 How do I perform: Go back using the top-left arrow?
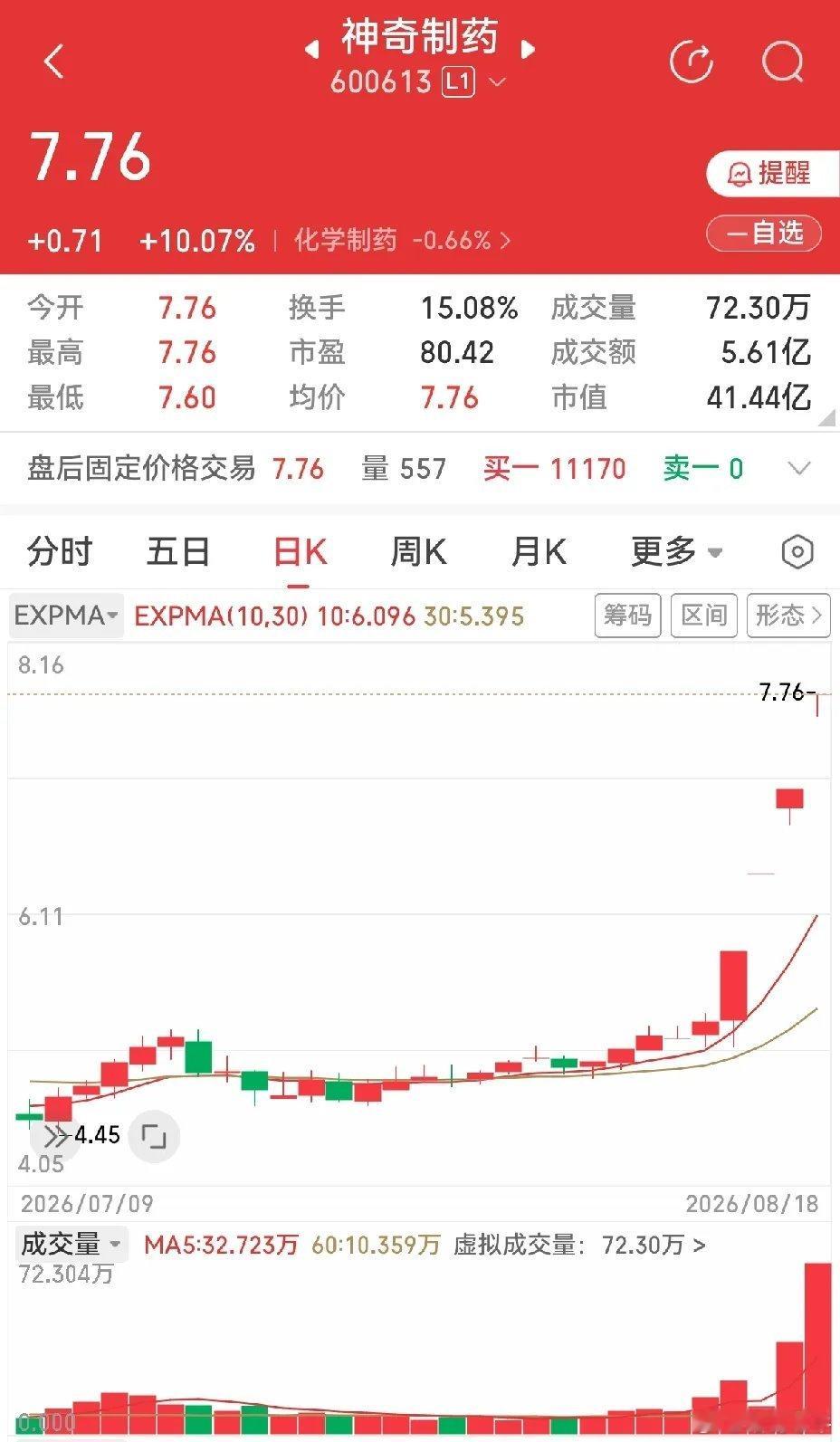click(54, 62)
